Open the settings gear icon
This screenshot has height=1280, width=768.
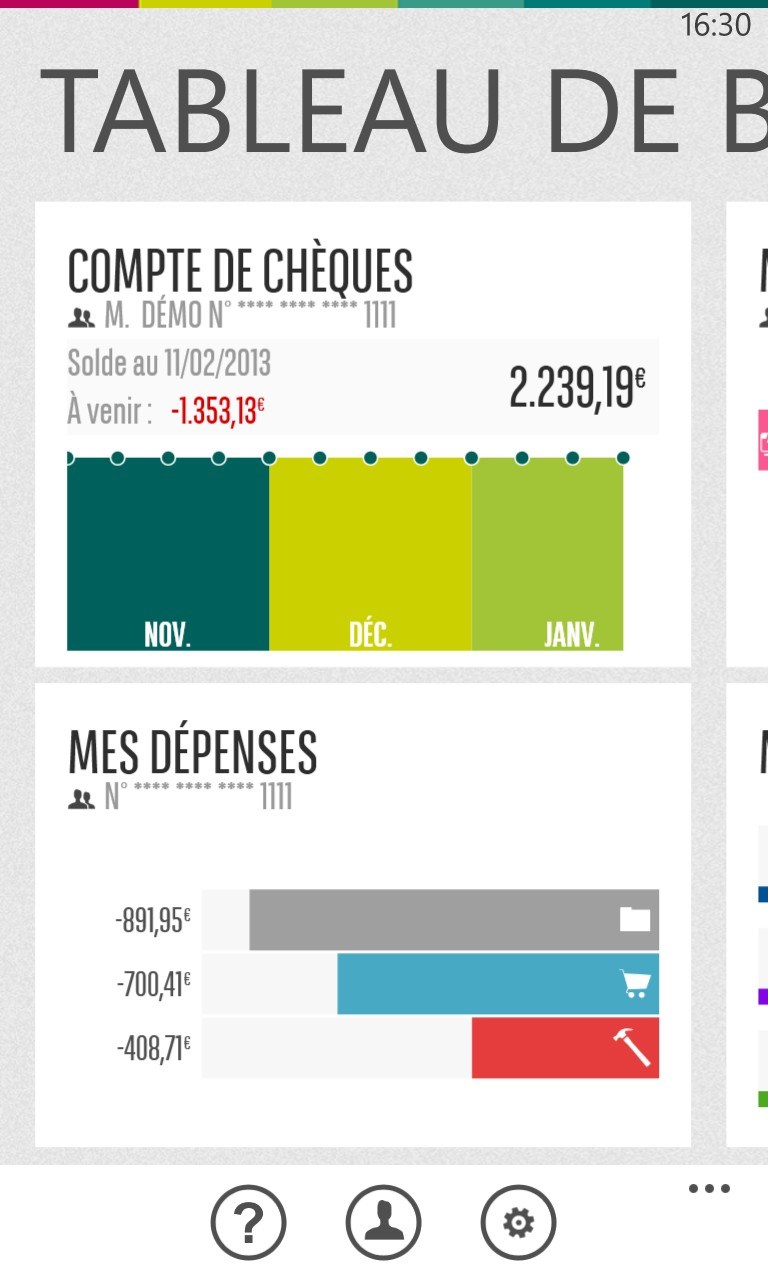click(x=518, y=1222)
